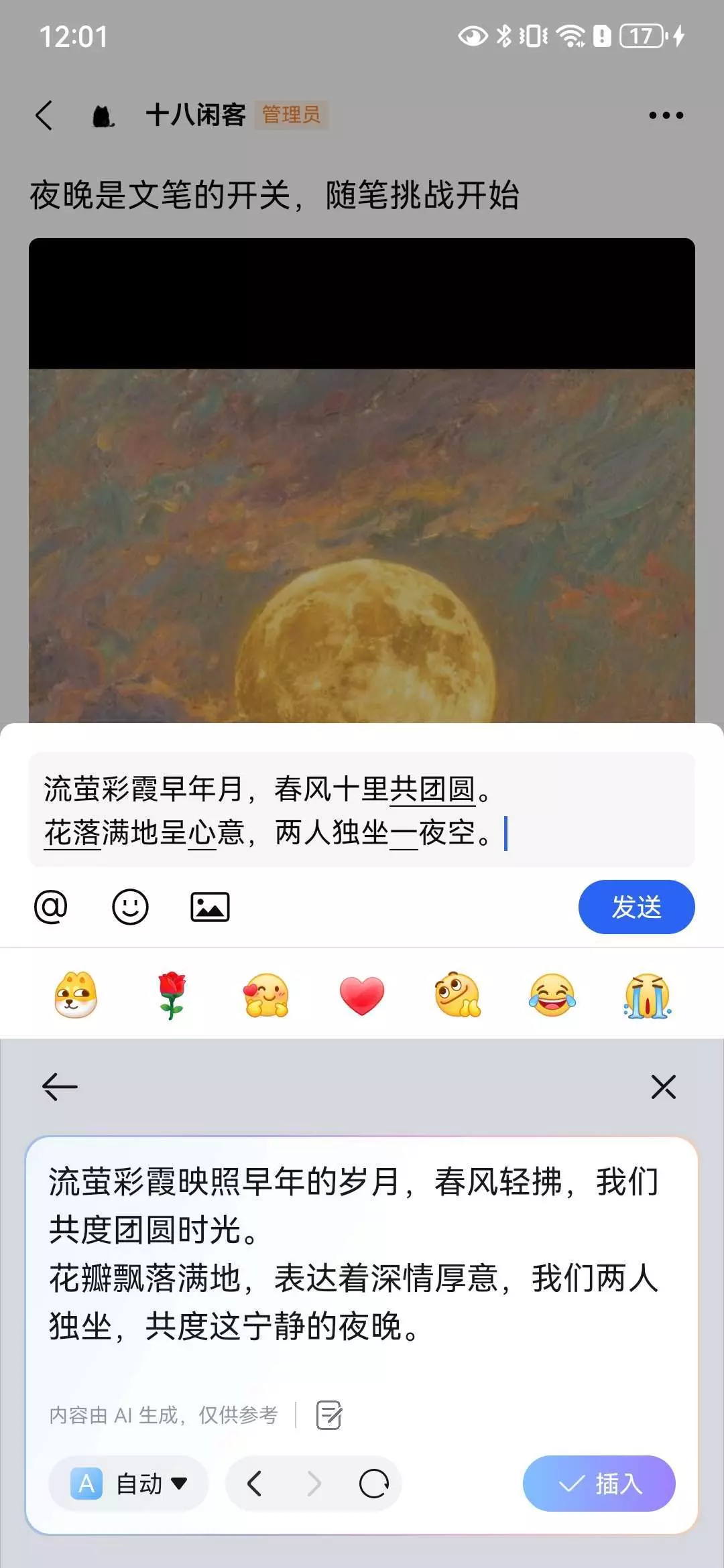The width and height of the screenshot is (724, 1568).
Task: Tap the comment text input field
Action: click(x=361, y=809)
